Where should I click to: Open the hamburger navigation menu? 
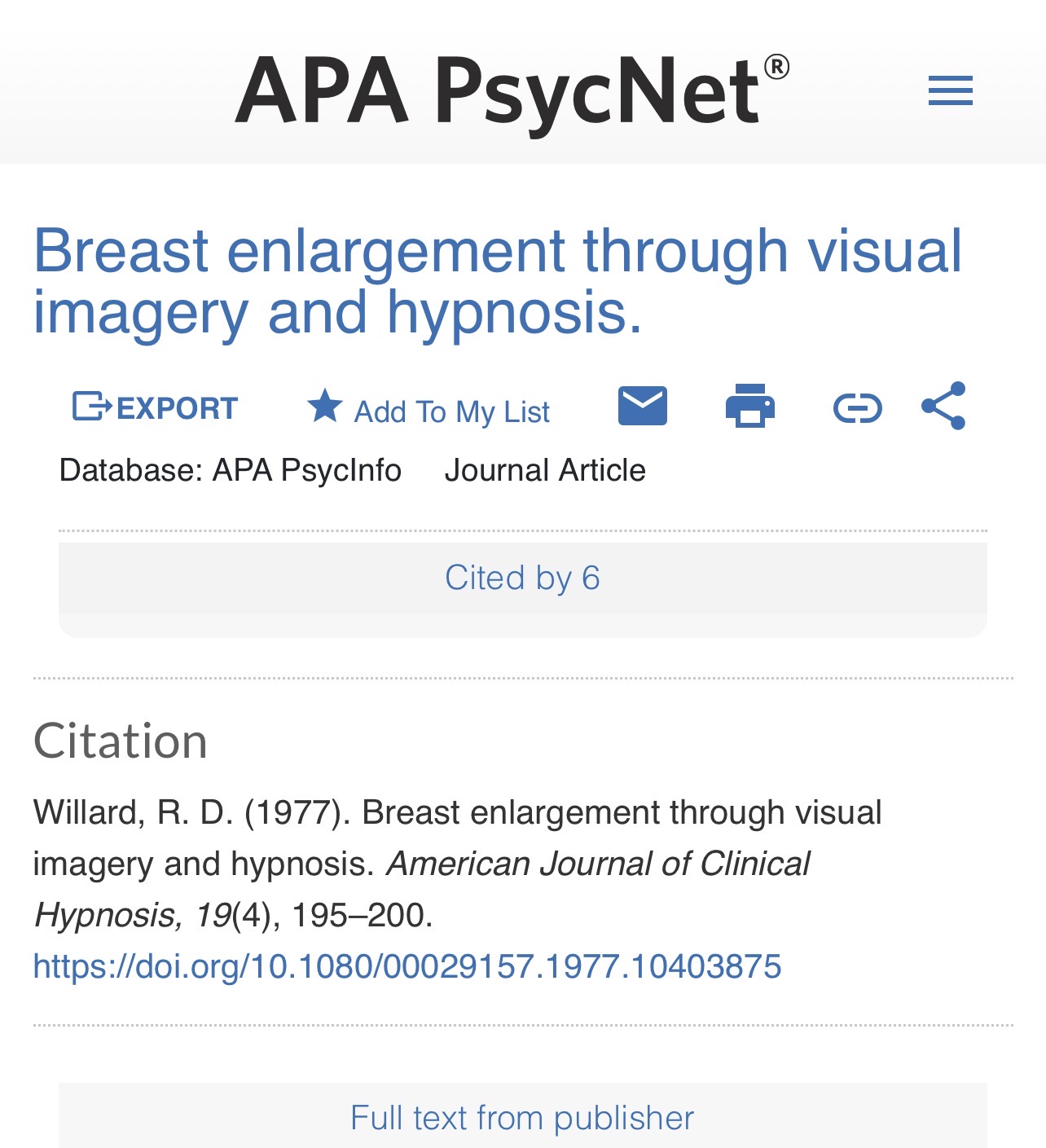click(x=951, y=90)
